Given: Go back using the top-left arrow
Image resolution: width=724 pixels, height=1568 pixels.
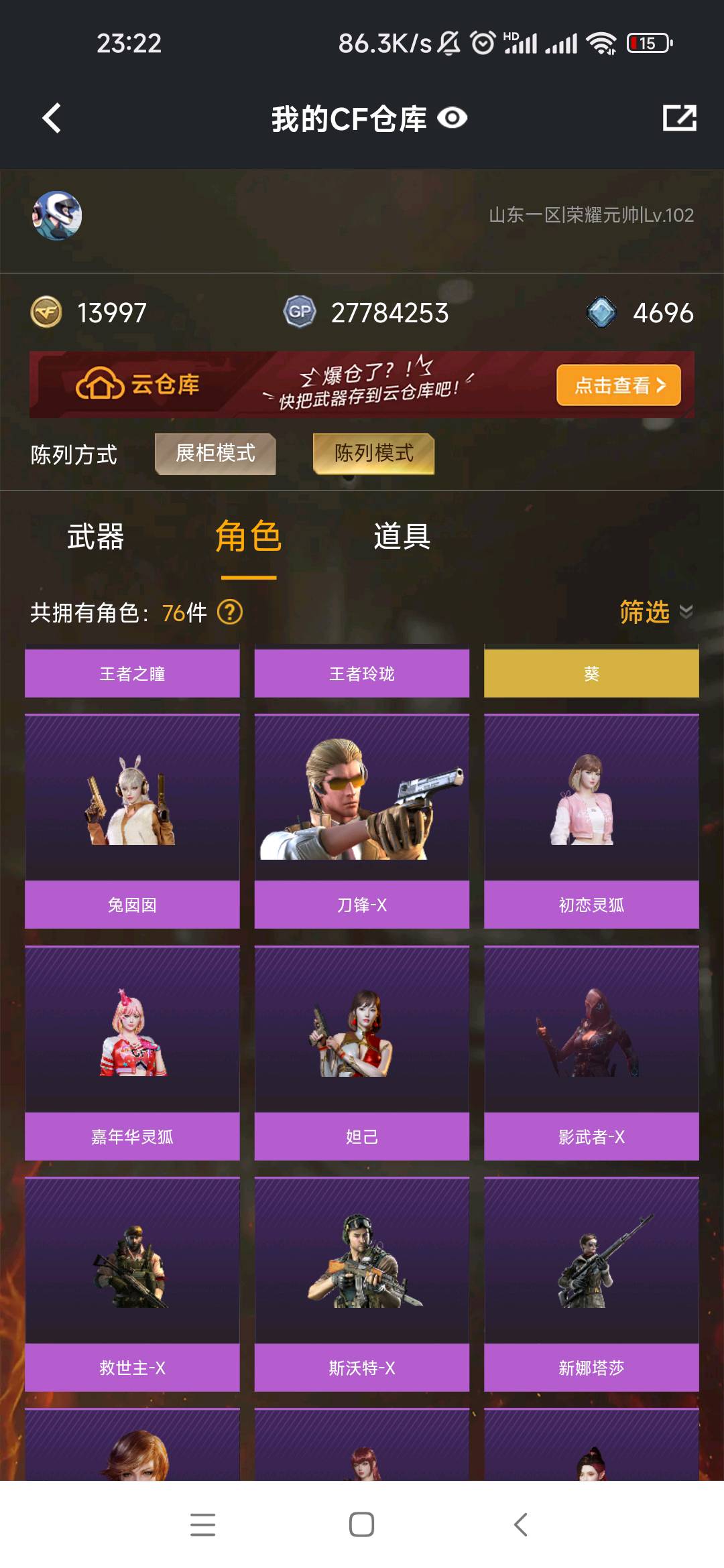Looking at the screenshot, I should (x=52, y=119).
